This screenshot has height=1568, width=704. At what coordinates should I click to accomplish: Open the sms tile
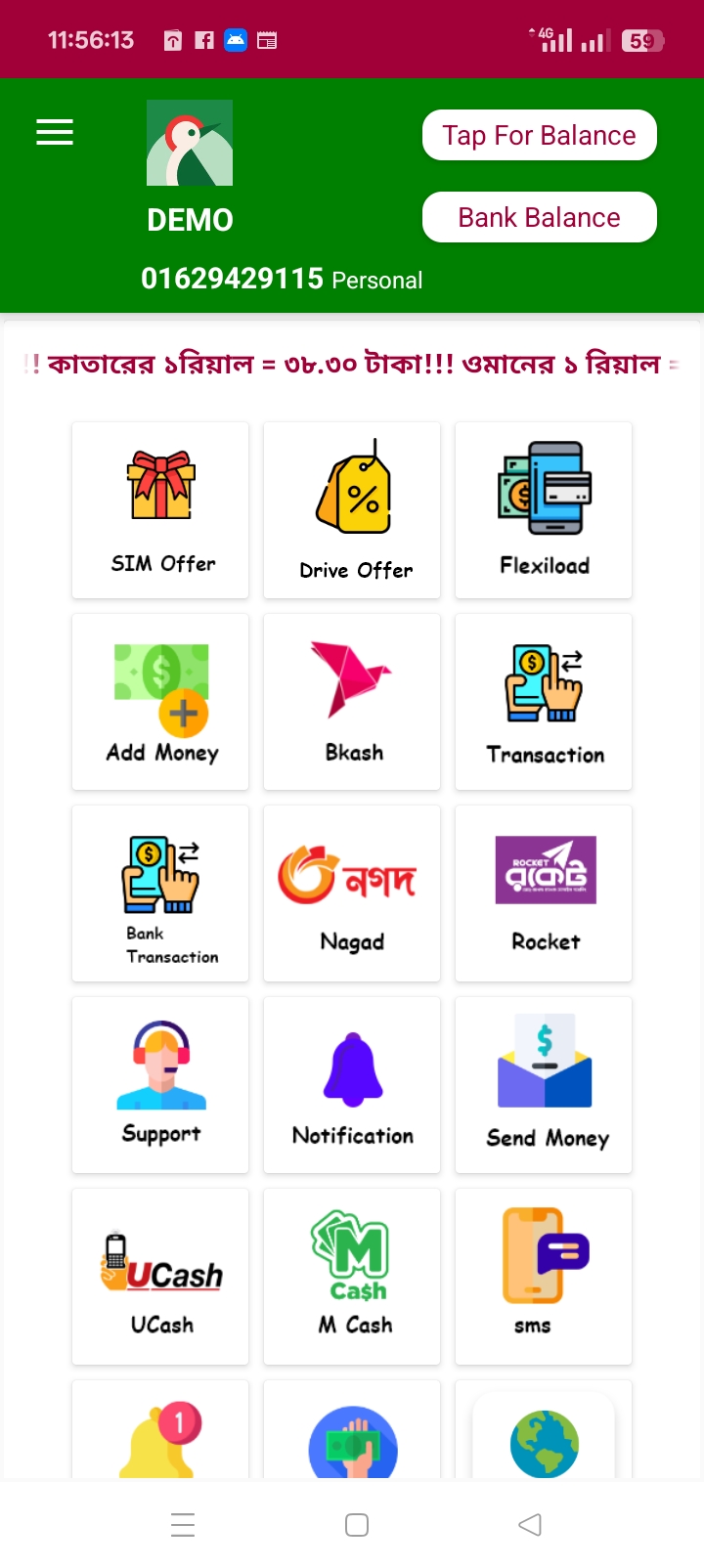click(544, 1276)
